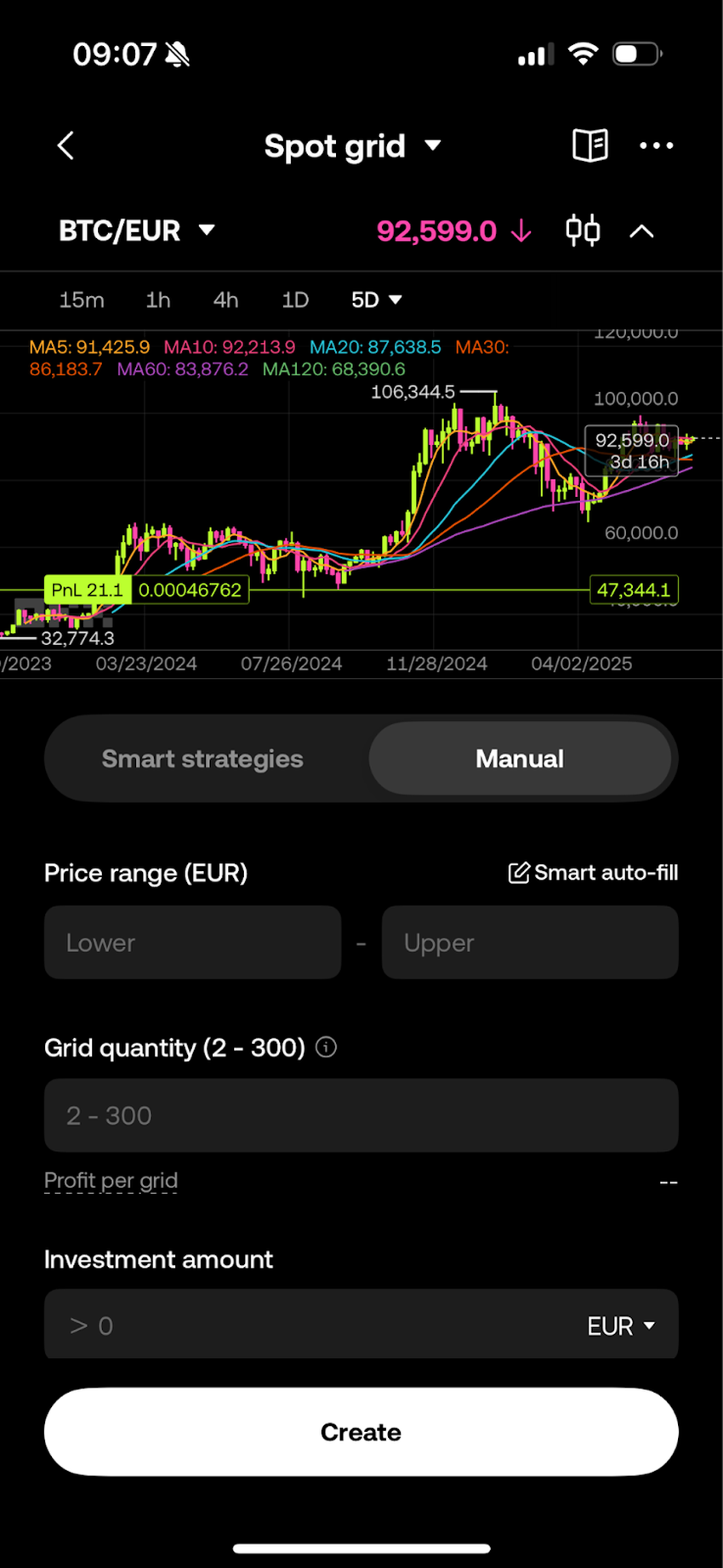Tap the Lower price input field
The height and width of the screenshot is (1568, 723).
(x=192, y=943)
